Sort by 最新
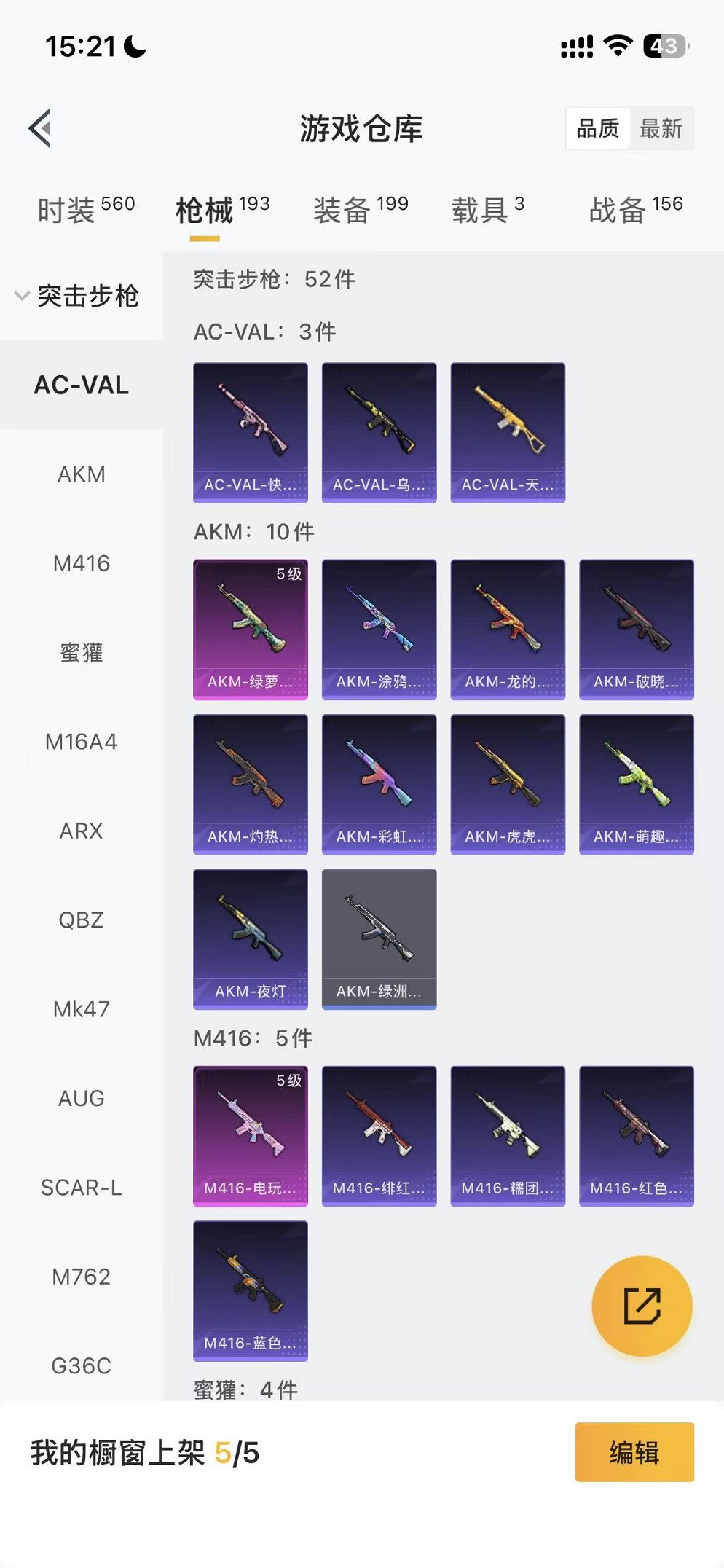This screenshot has height=1568, width=724. coord(661,129)
